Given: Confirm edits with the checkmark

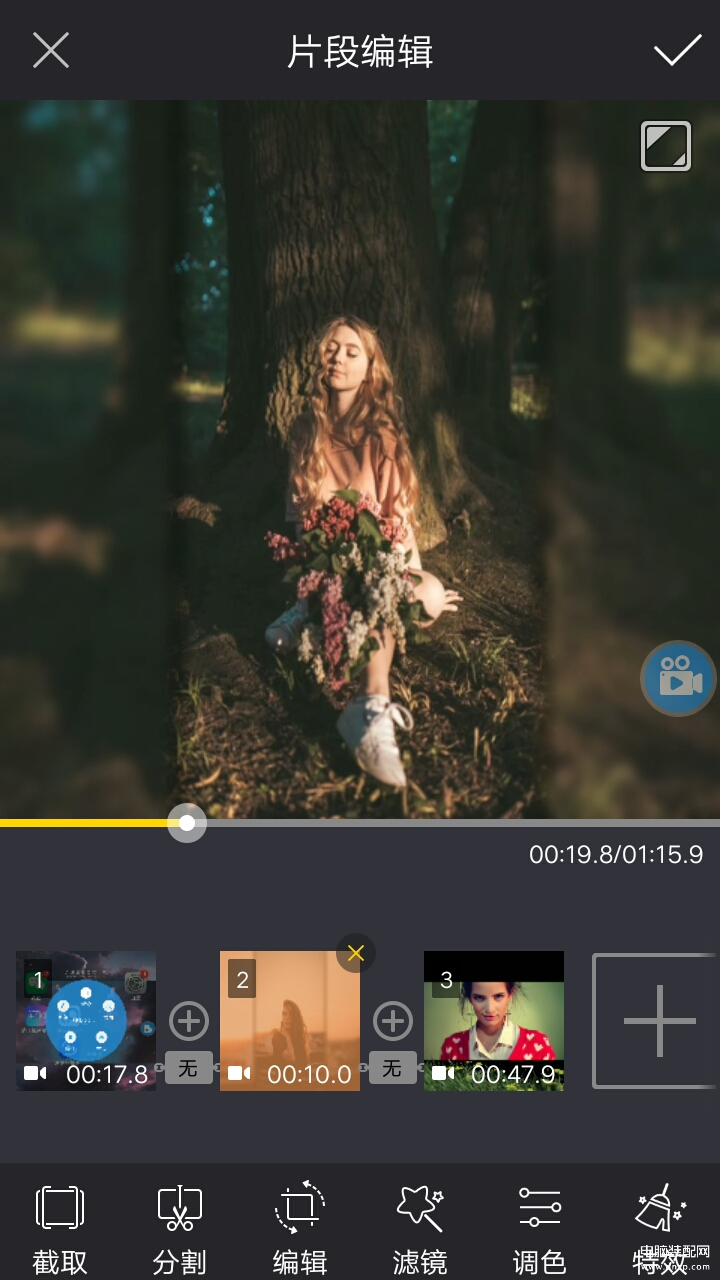Looking at the screenshot, I should coord(677,51).
